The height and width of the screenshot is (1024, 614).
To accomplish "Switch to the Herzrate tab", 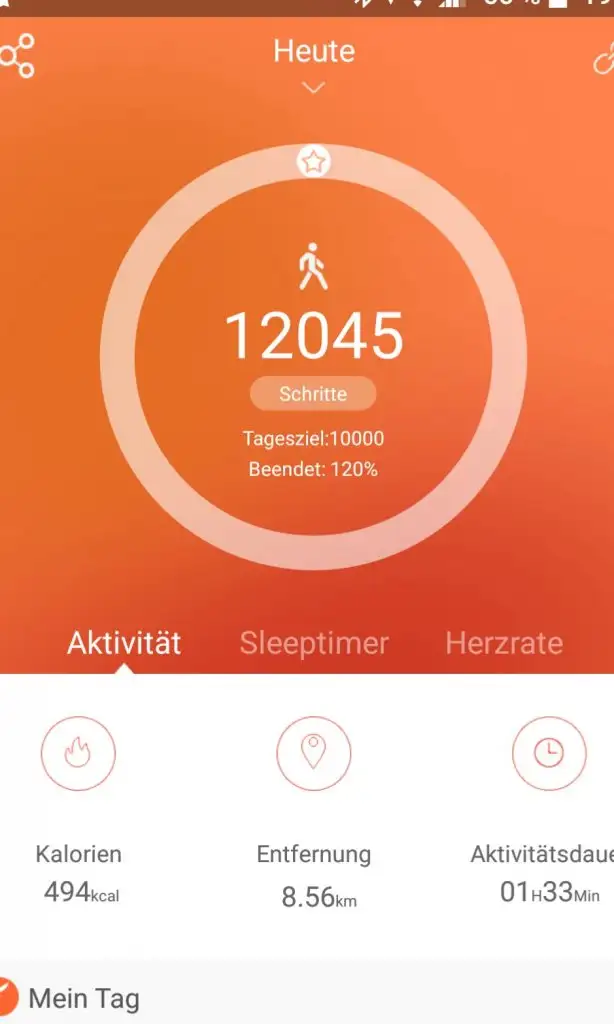I will click(x=504, y=642).
